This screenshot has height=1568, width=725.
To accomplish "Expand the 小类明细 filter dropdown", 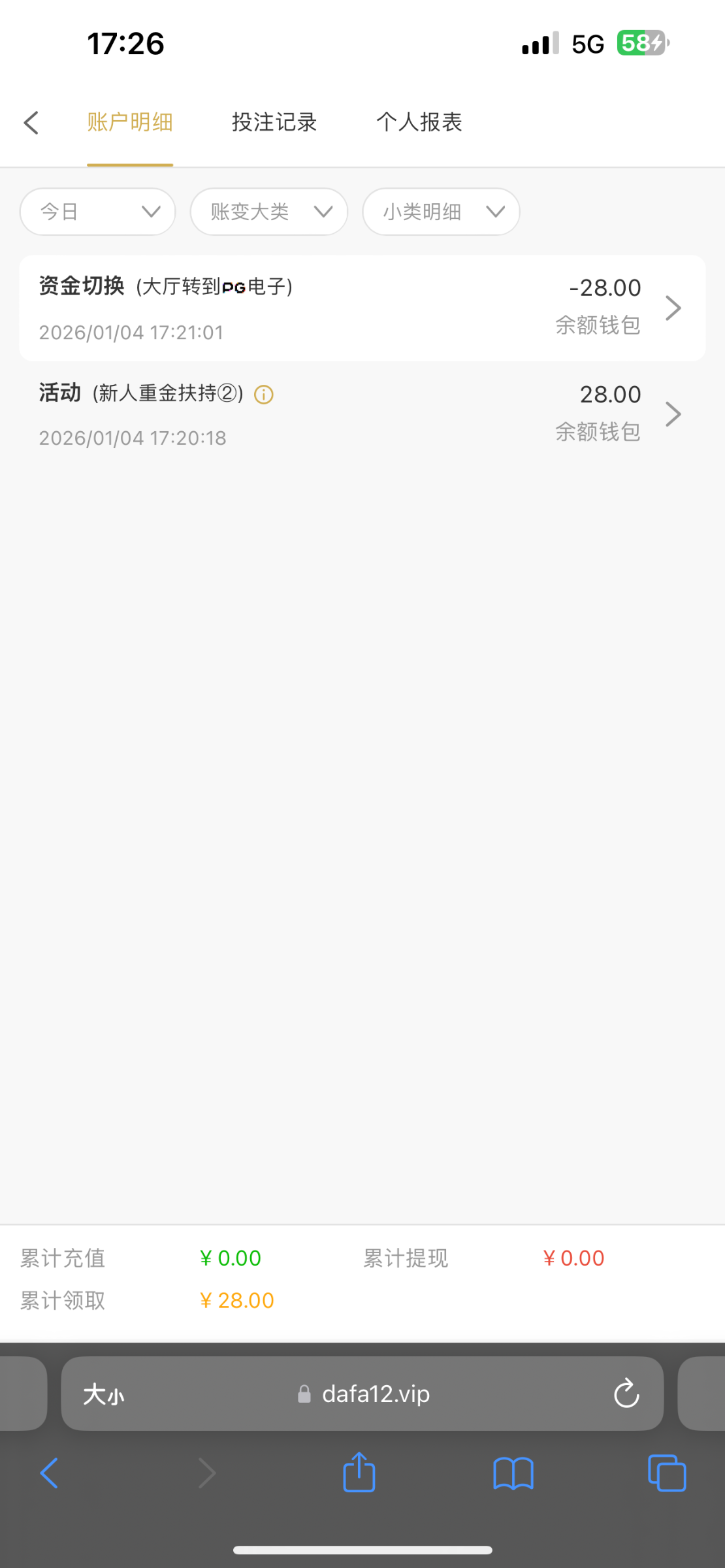I will click(441, 212).
